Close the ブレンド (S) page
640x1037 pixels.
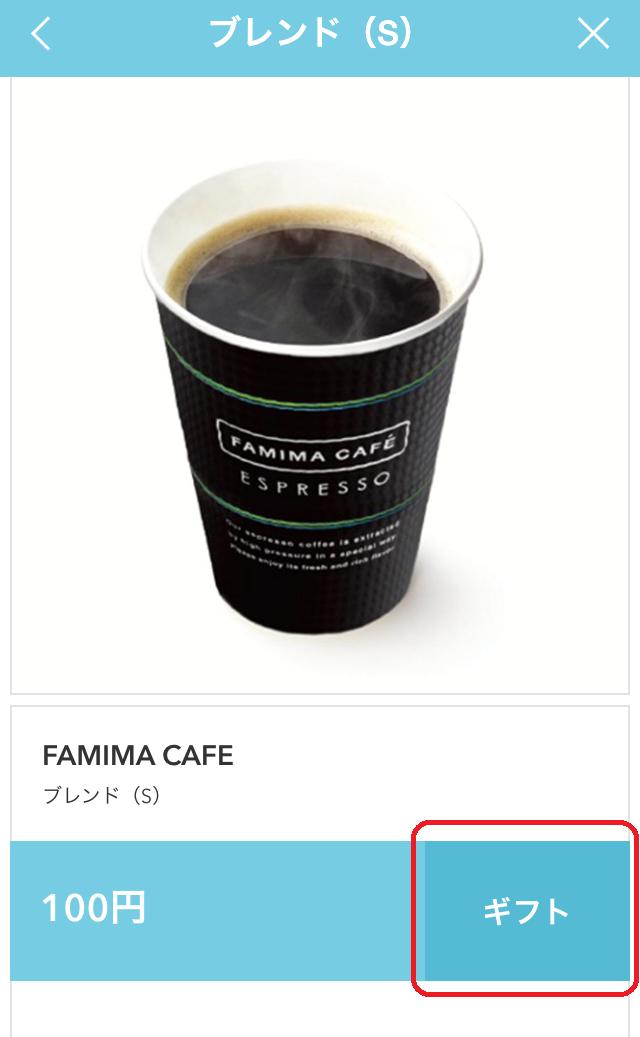click(x=593, y=34)
